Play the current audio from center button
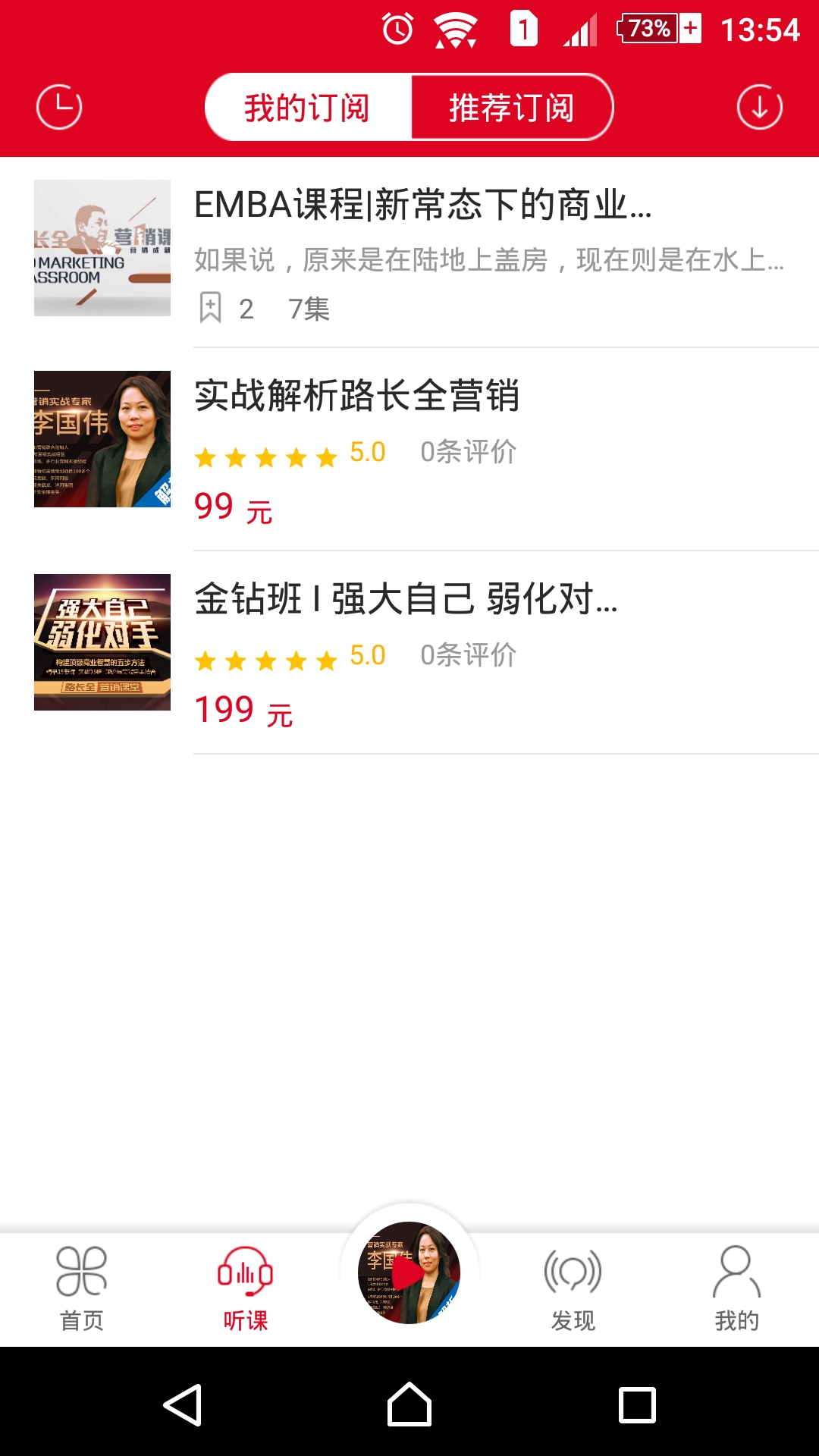 pyautogui.click(x=409, y=1273)
